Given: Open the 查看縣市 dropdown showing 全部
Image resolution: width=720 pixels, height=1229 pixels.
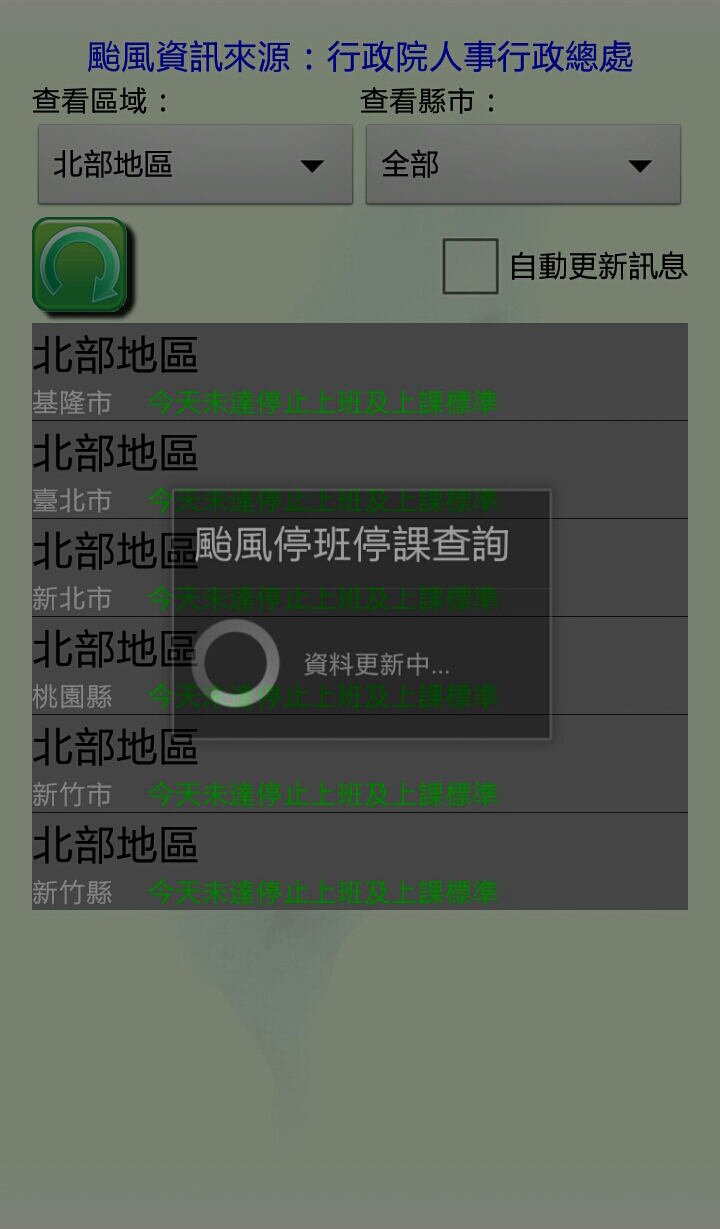Looking at the screenshot, I should pos(523,165).
